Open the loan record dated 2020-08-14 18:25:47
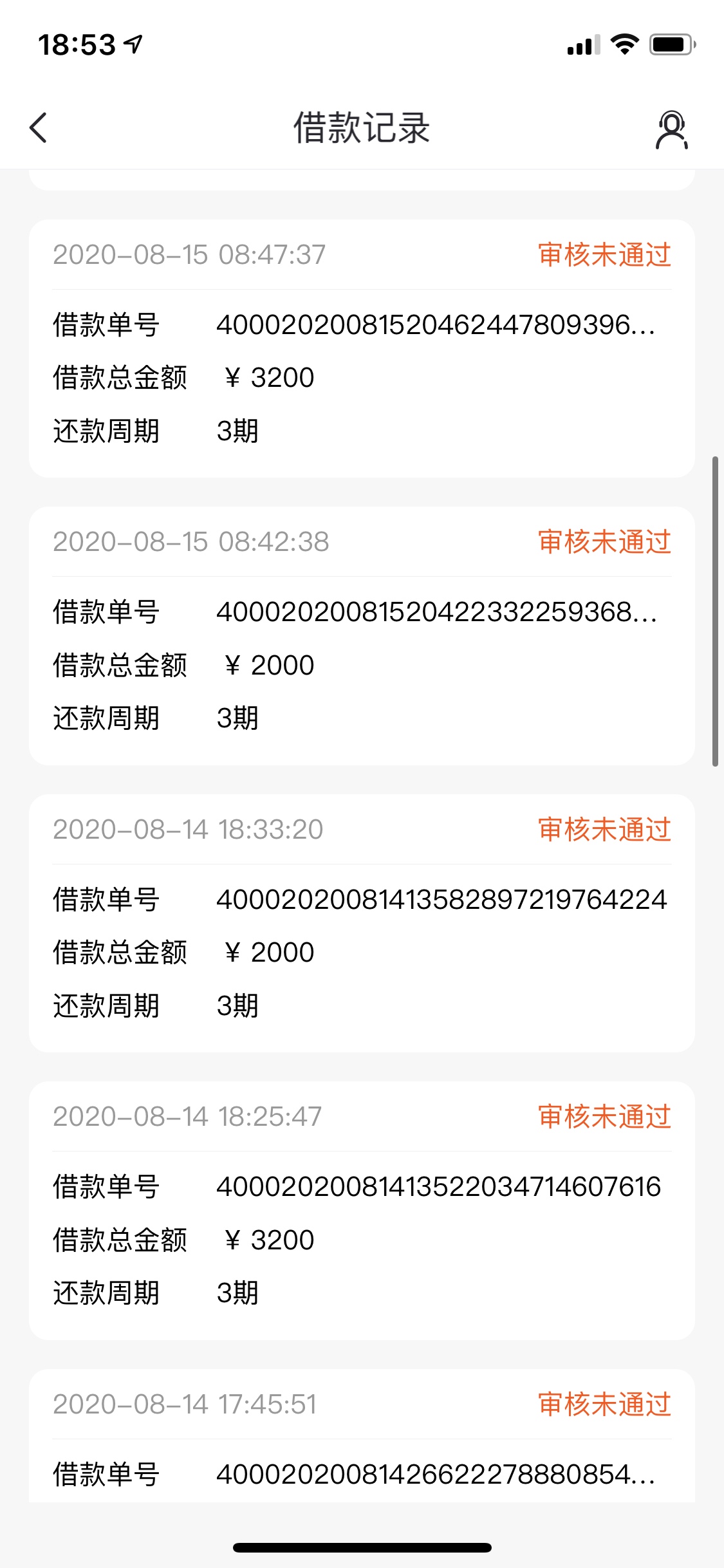The image size is (724, 1568). (362, 1211)
